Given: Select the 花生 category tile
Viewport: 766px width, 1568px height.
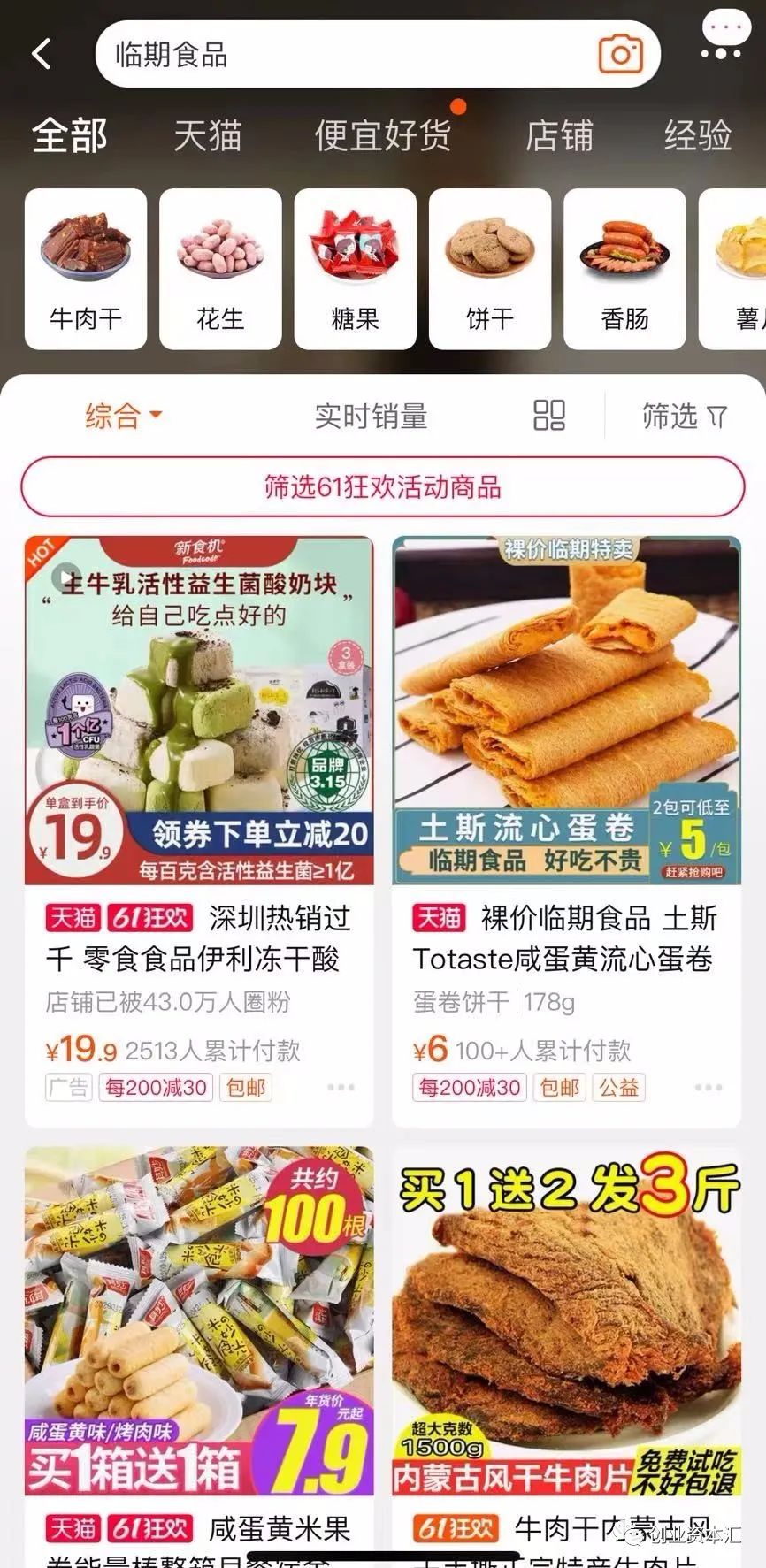Looking at the screenshot, I should [220, 269].
